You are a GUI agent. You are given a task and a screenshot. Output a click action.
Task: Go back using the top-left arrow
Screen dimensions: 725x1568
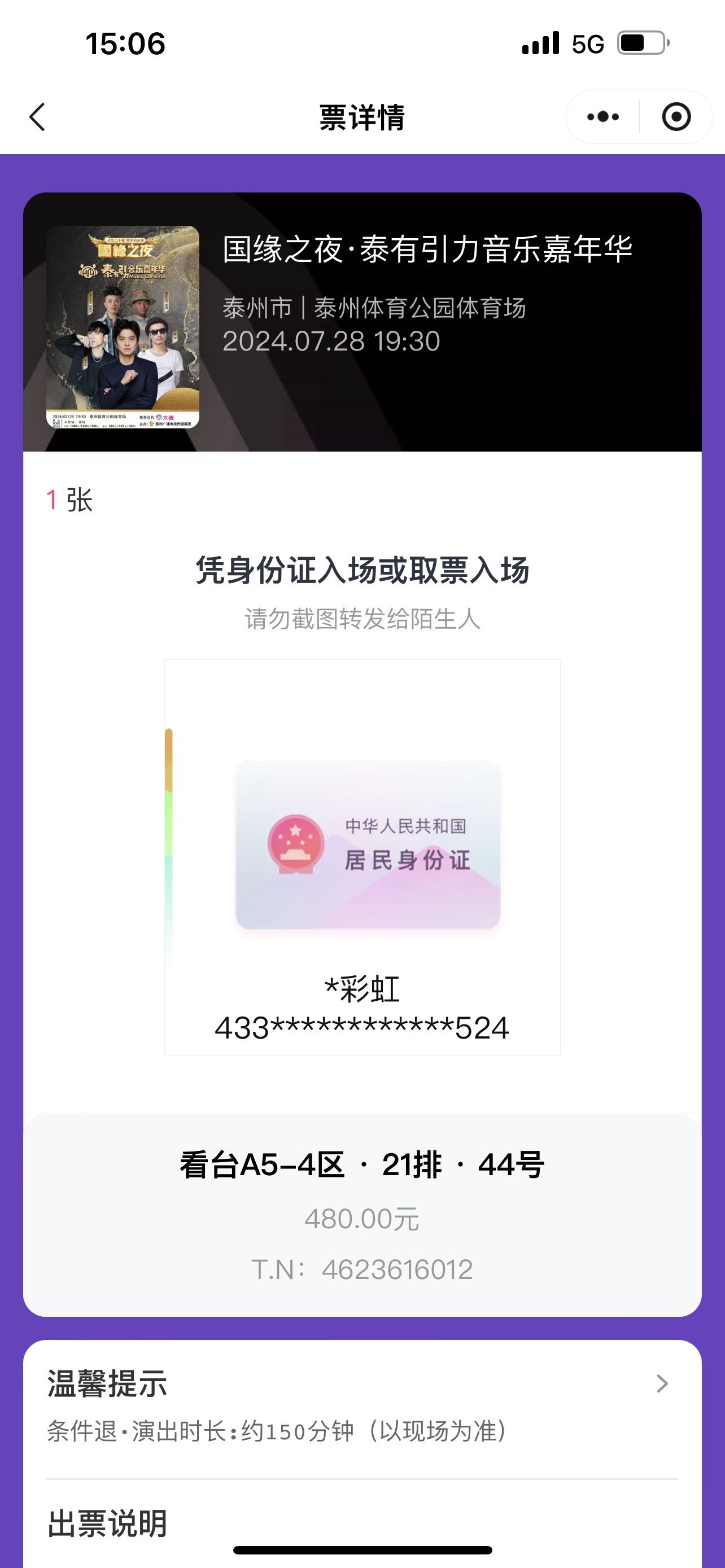(x=38, y=117)
